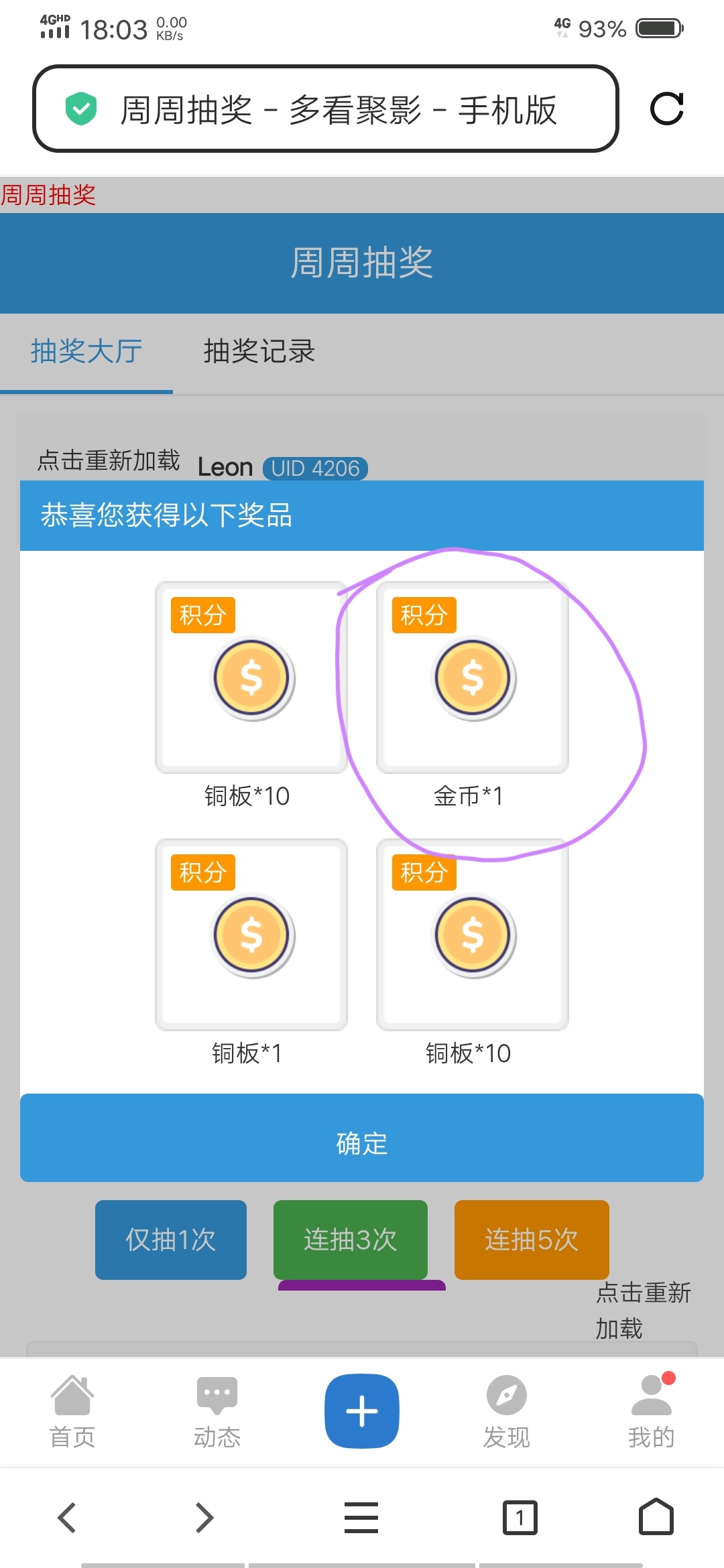This screenshot has width=724, height=1568.
Task: Draw once with 仅抽1次
Action: pos(171,1240)
